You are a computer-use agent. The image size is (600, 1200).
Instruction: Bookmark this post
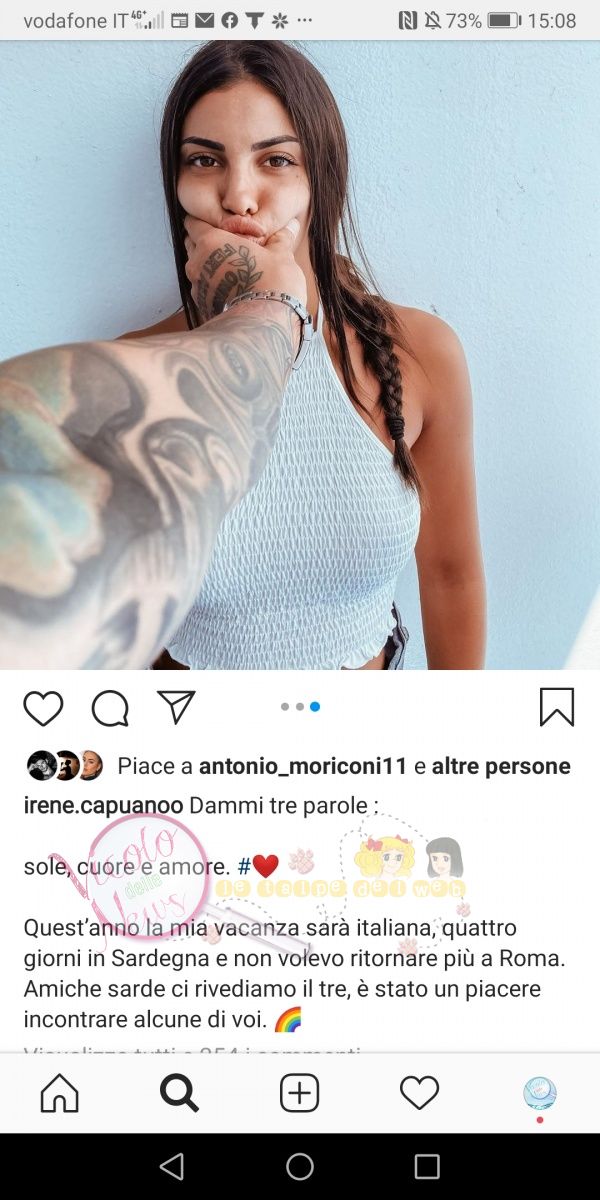tap(556, 708)
